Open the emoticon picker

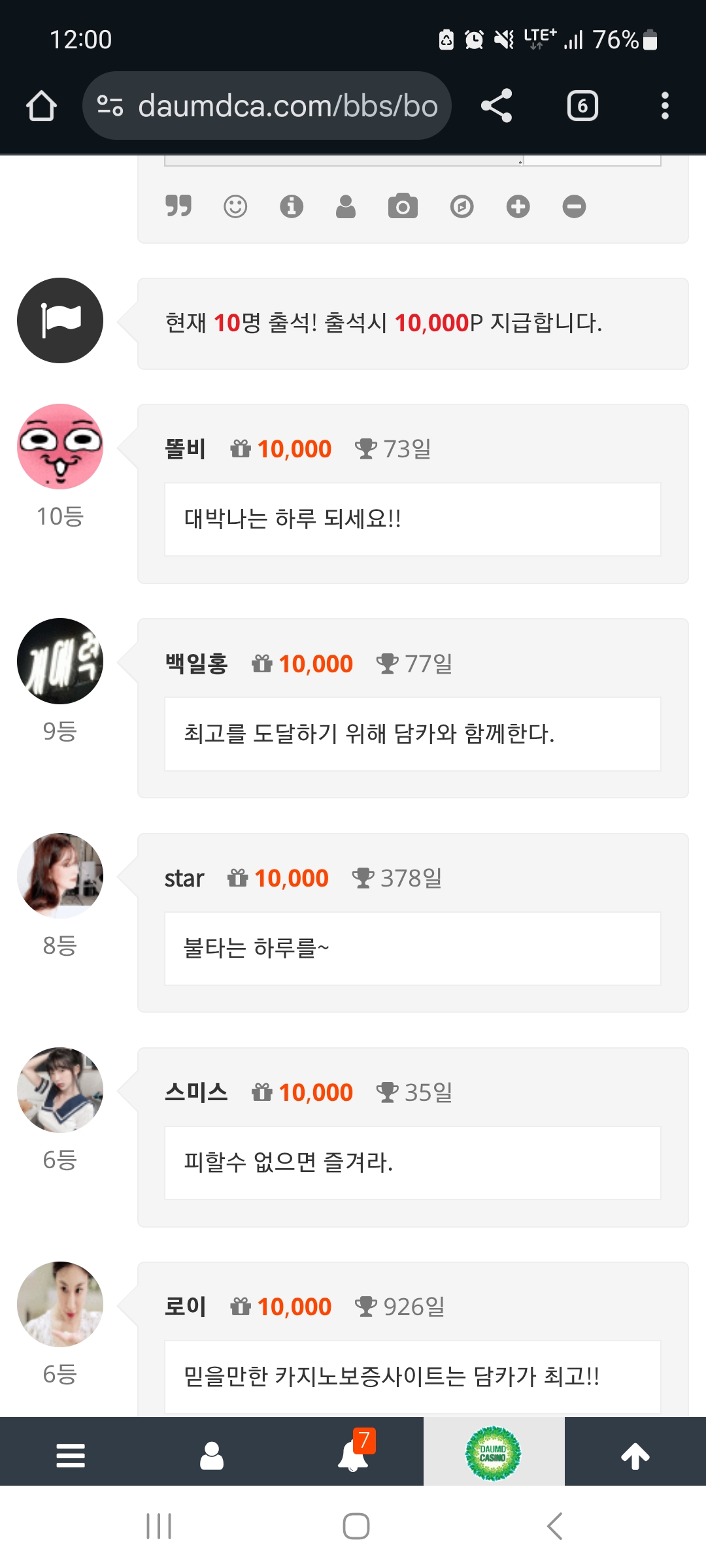click(x=235, y=206)
